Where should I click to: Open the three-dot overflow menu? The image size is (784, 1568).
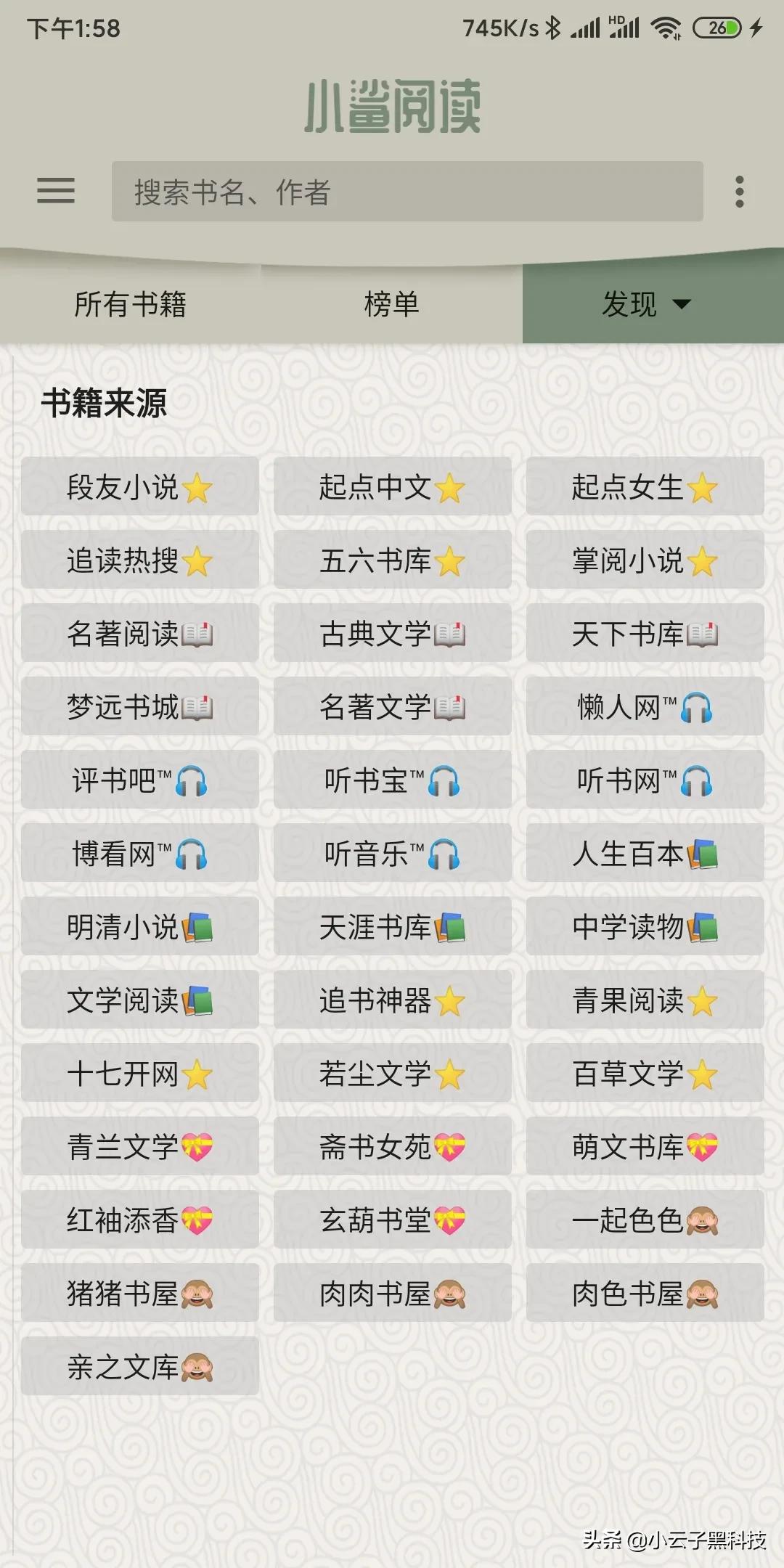(x=739, y=192)
